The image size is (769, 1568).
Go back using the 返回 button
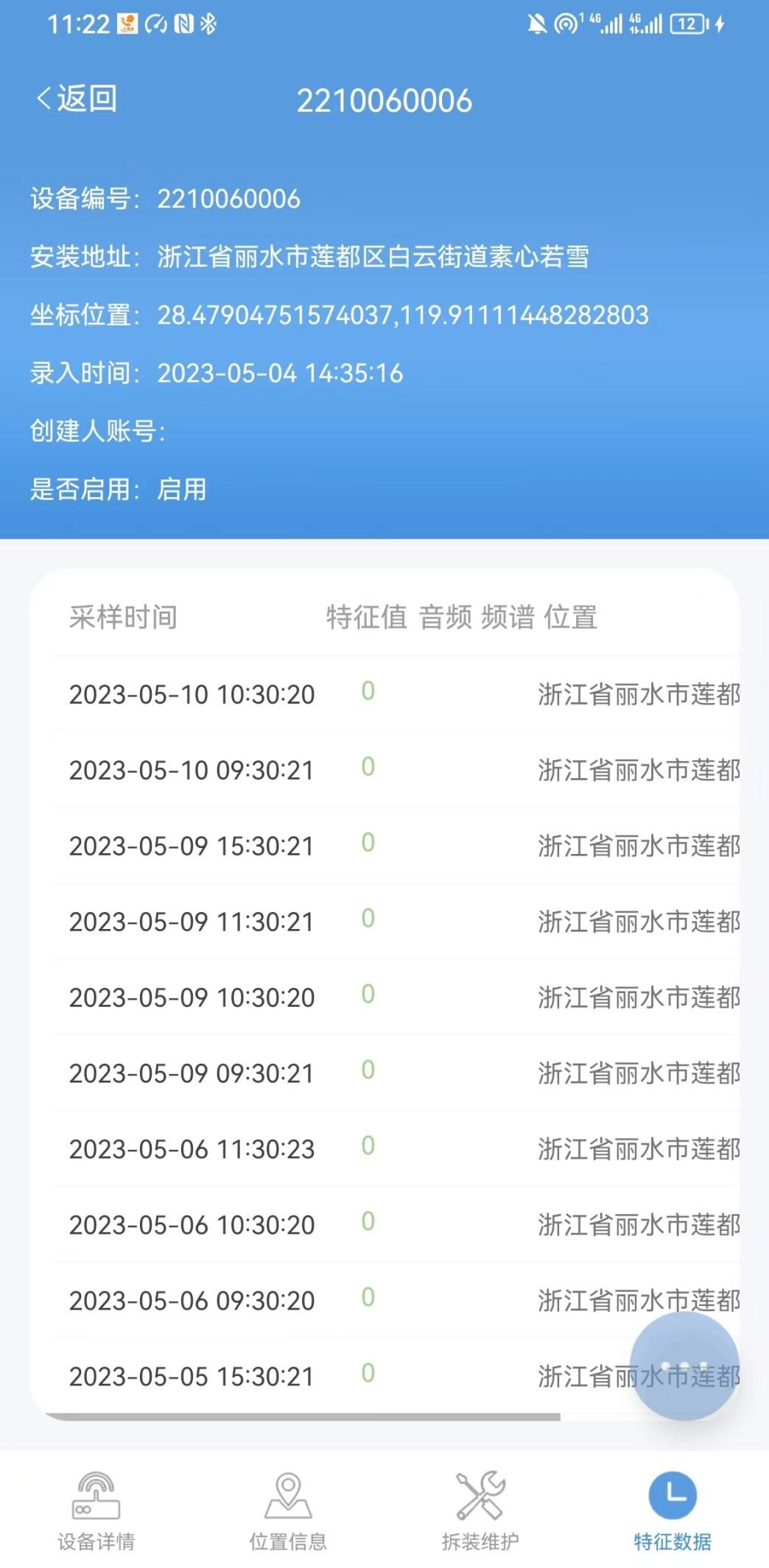tap(77, 99)
